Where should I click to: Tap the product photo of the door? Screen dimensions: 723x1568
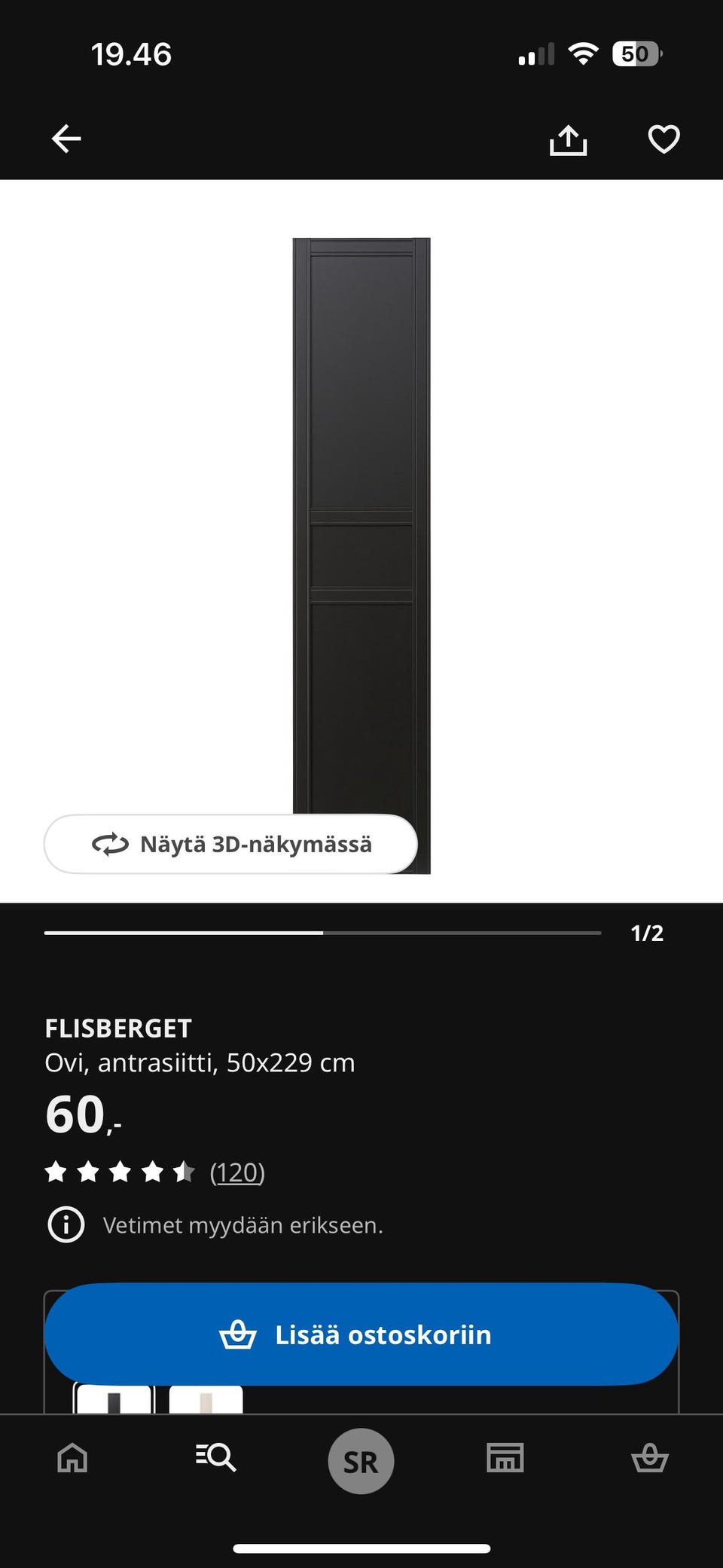361,527
